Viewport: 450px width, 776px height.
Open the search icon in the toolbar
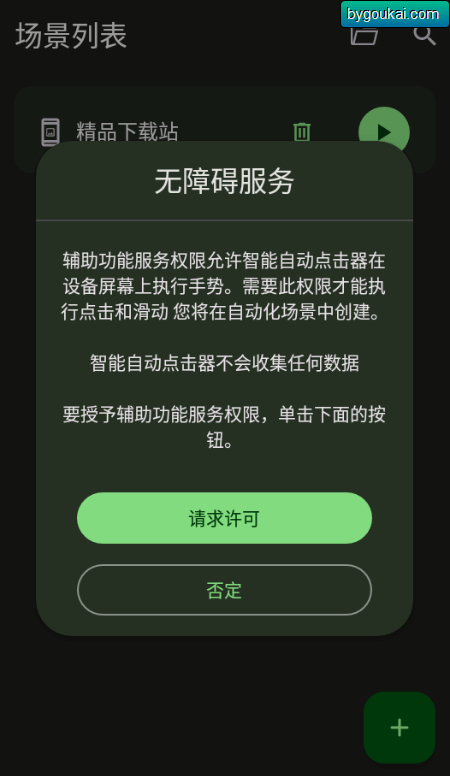pos(424,36)
